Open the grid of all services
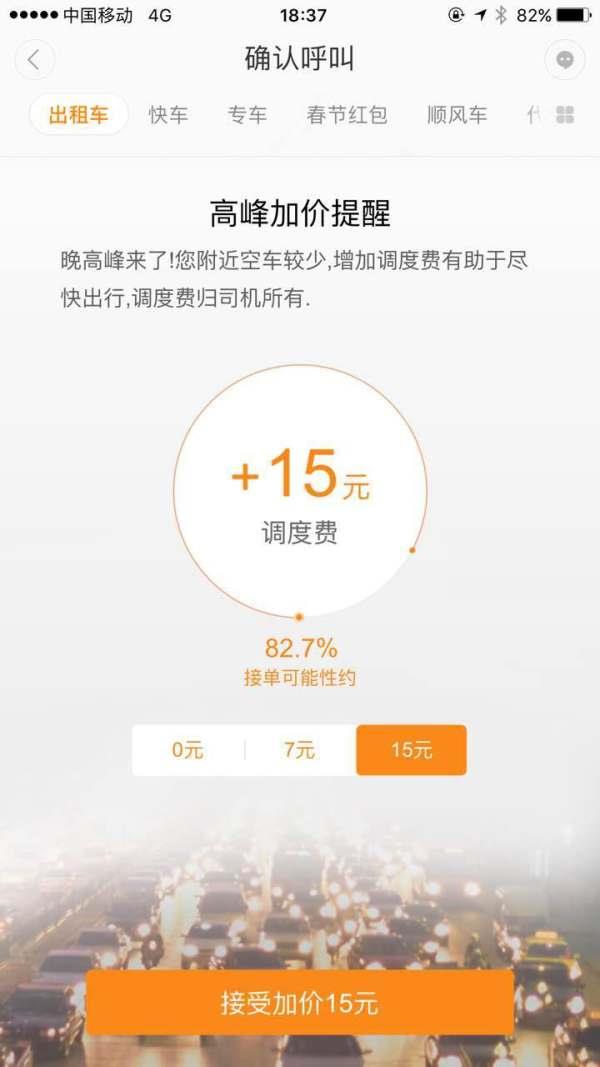Screen dimensions: 600x1067 click(x=565, y=115)
